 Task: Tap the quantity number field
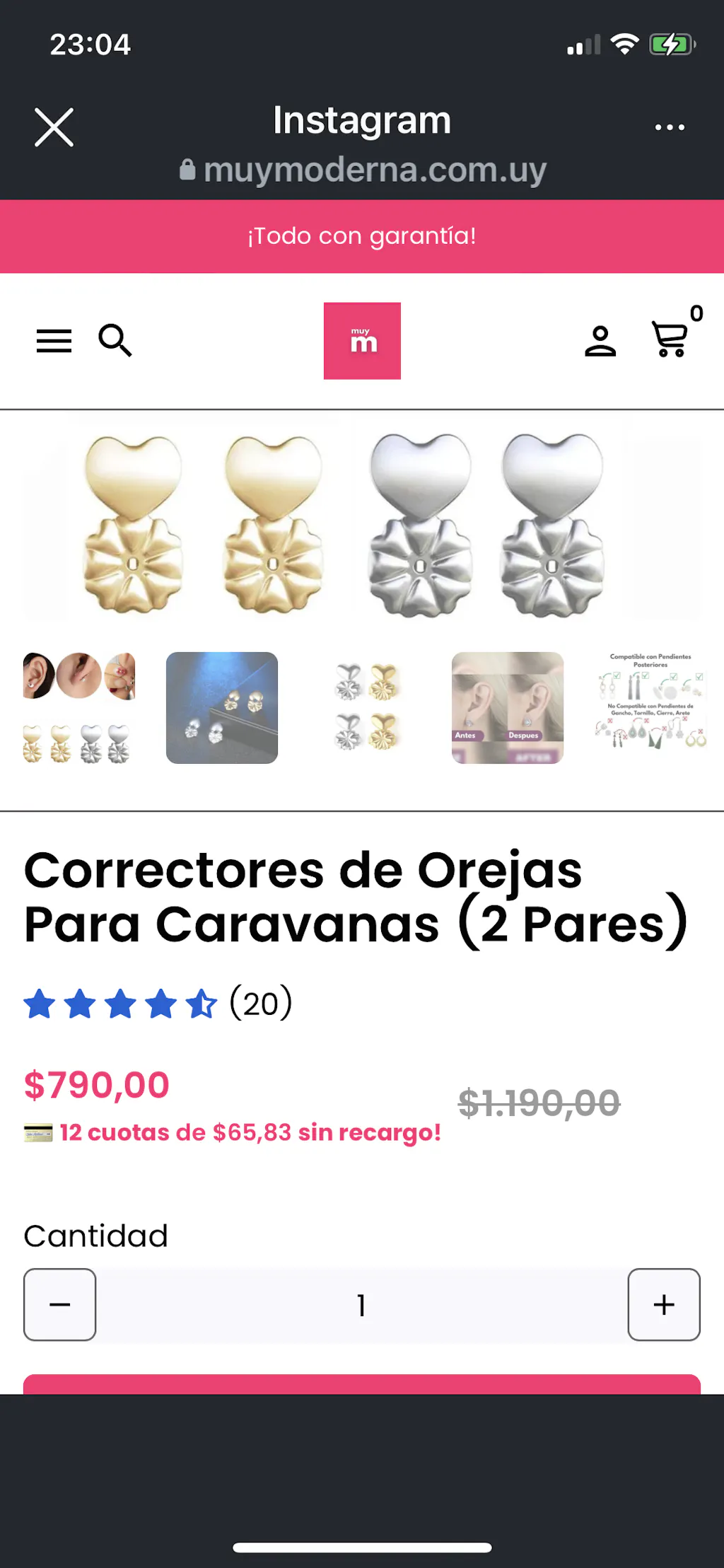(x=362, y=1305)
